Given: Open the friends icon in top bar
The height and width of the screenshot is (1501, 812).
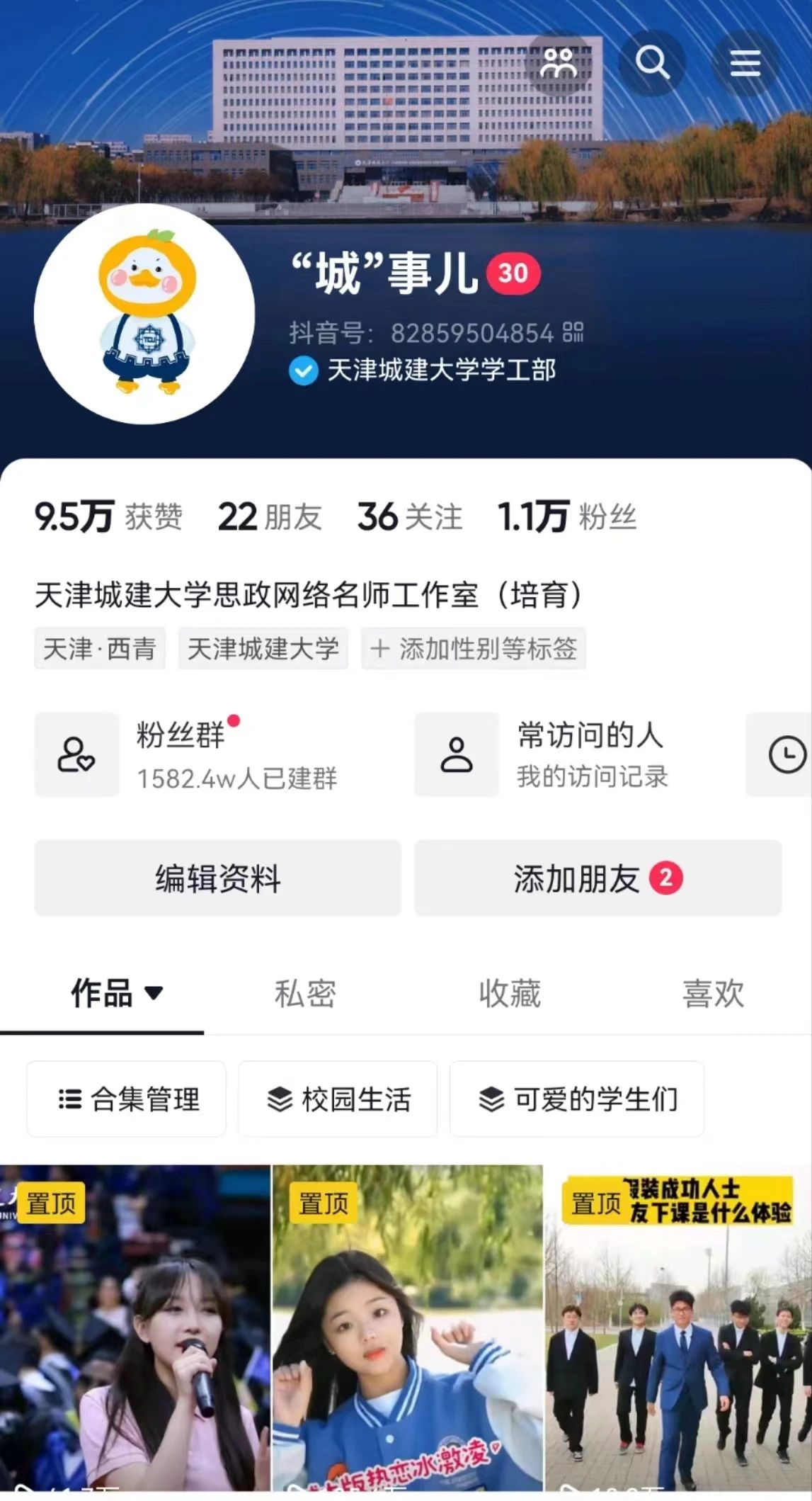Looking at the screenshot, I should [x=559, y=63].
